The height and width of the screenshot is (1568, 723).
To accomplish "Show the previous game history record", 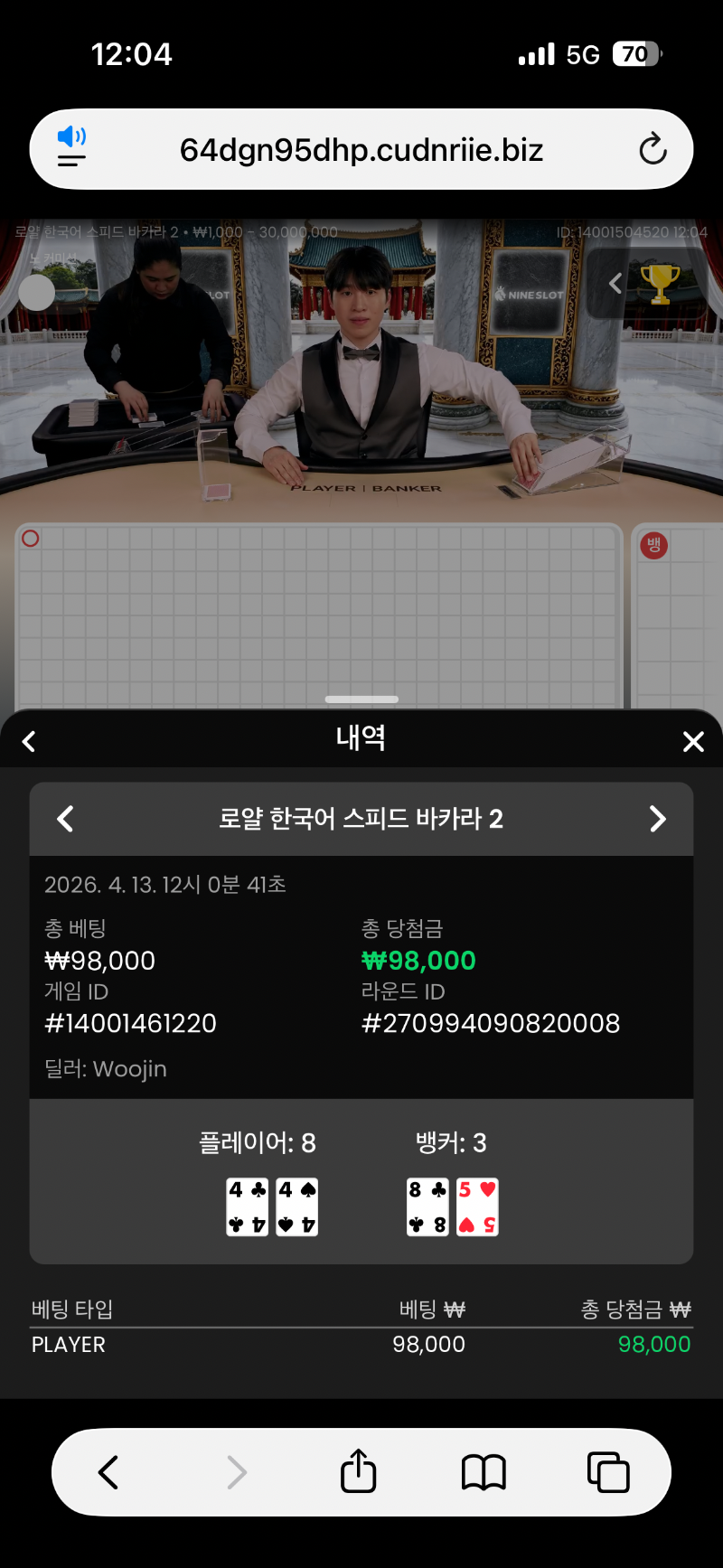I will point(65,819).
